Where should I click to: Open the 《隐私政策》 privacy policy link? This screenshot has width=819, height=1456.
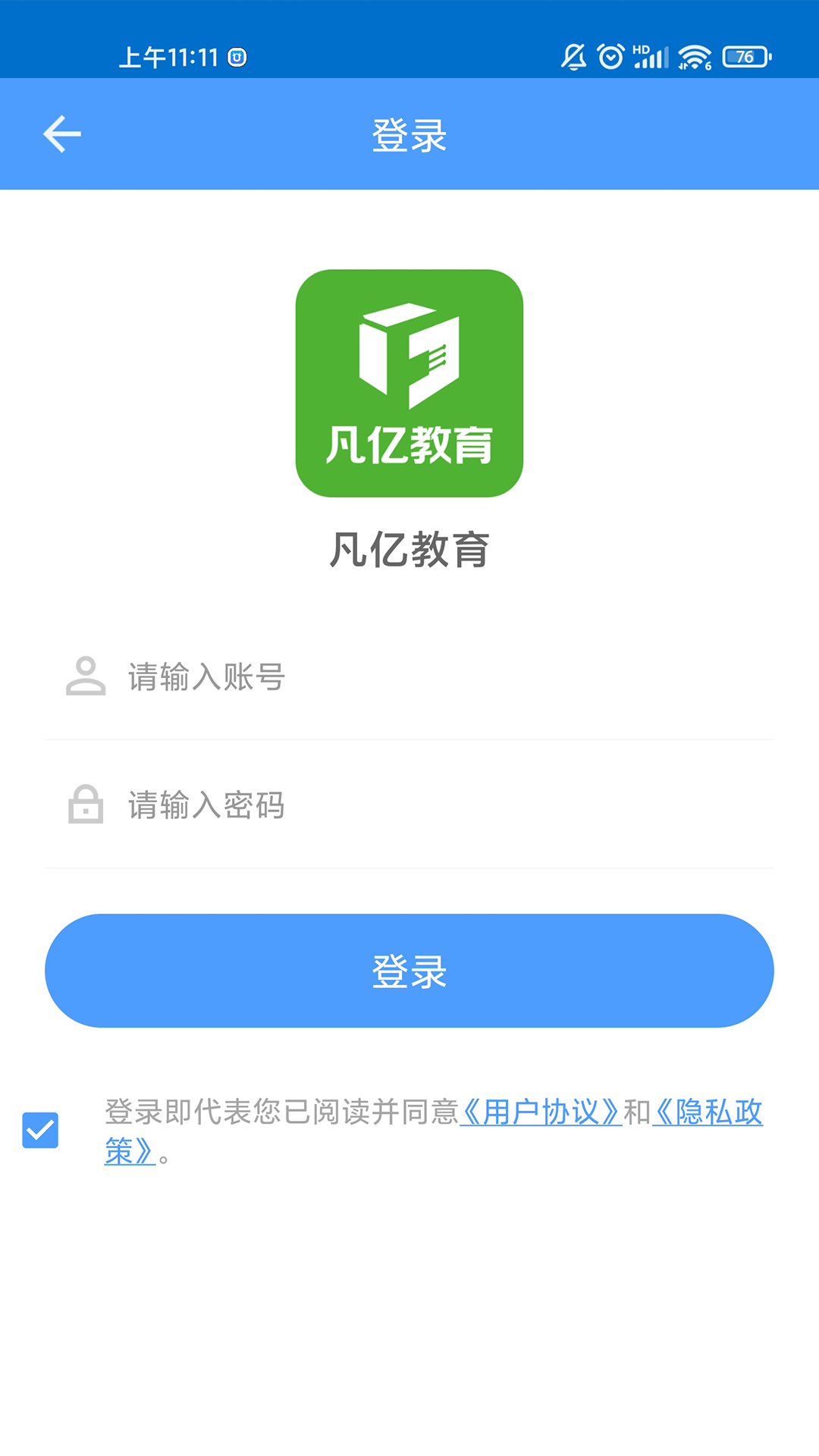710,1112
